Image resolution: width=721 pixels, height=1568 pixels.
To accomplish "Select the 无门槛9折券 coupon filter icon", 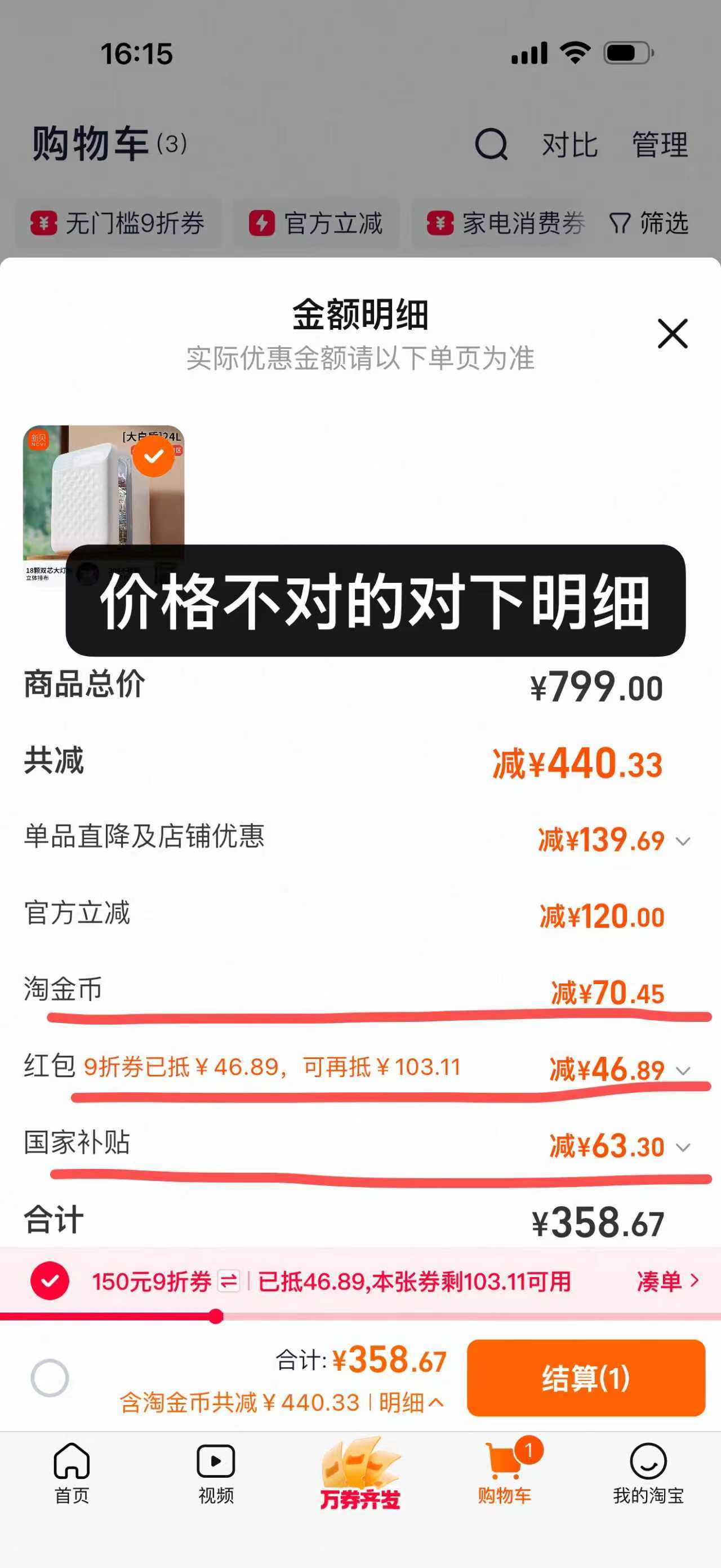I will click(44, 223).
